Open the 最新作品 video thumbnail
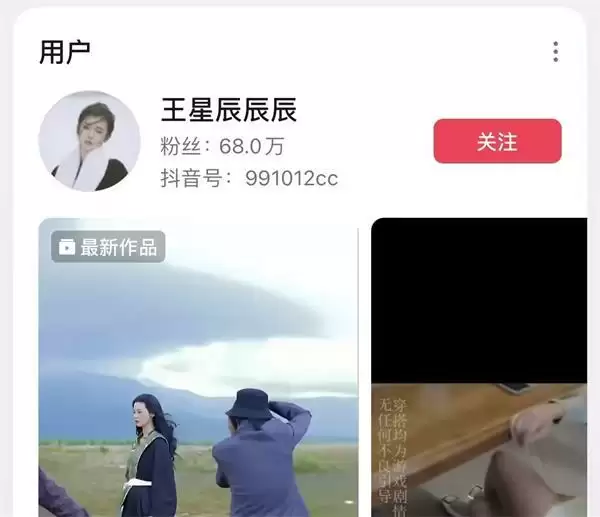 pos(198,370)
